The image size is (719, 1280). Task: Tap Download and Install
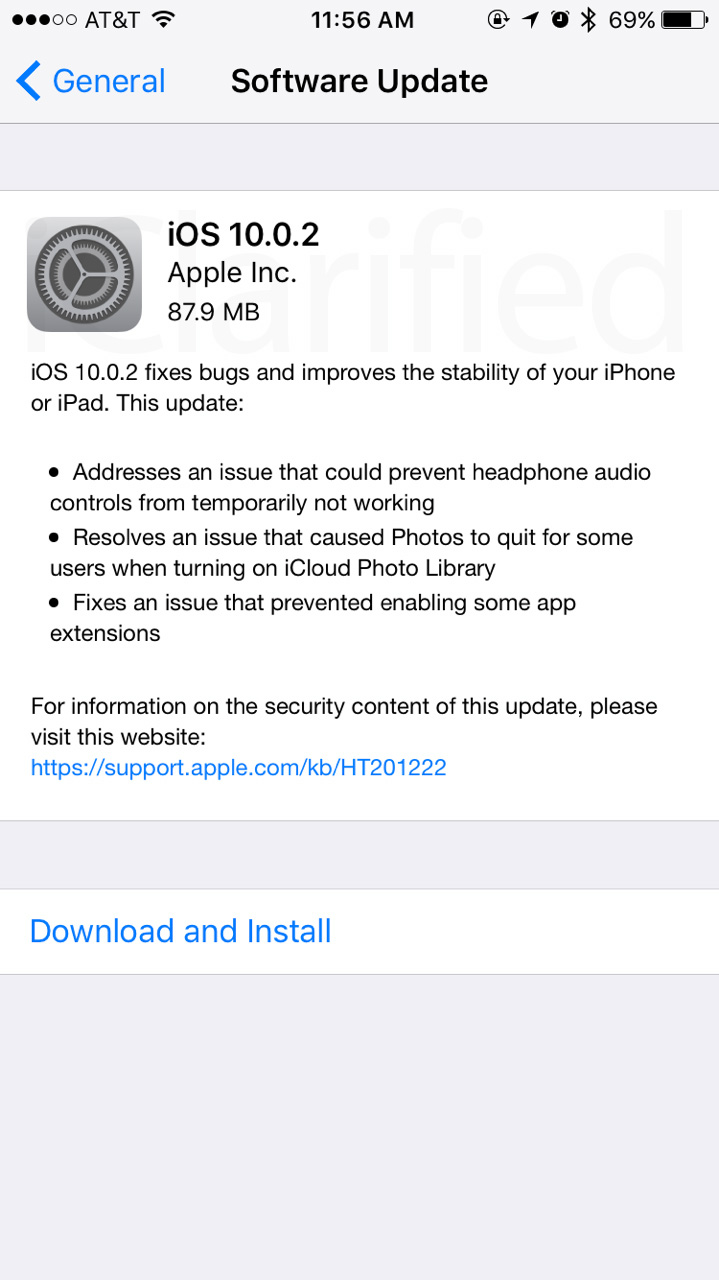[181, 931]
